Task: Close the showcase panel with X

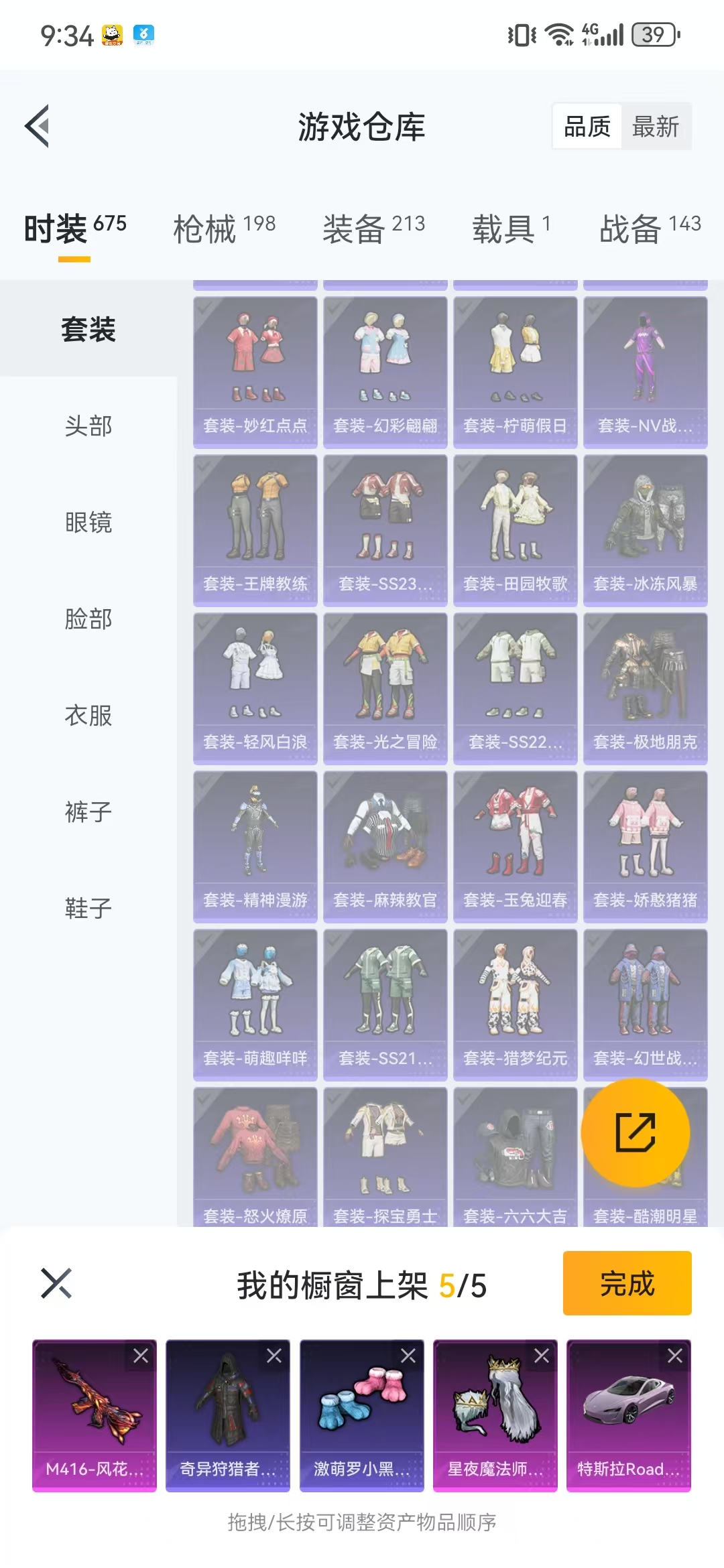Action: (56, 1283)
